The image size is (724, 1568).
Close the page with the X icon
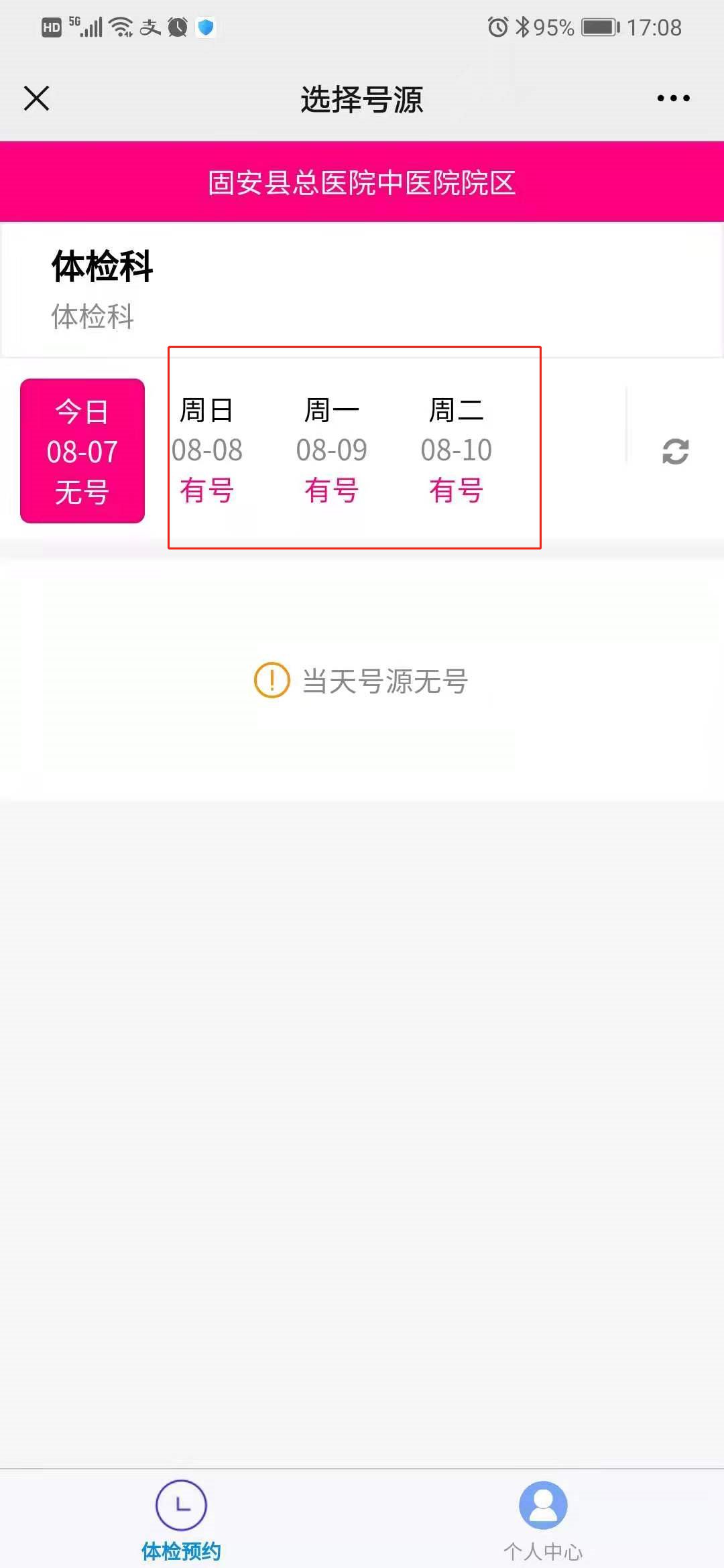(37, 99)
